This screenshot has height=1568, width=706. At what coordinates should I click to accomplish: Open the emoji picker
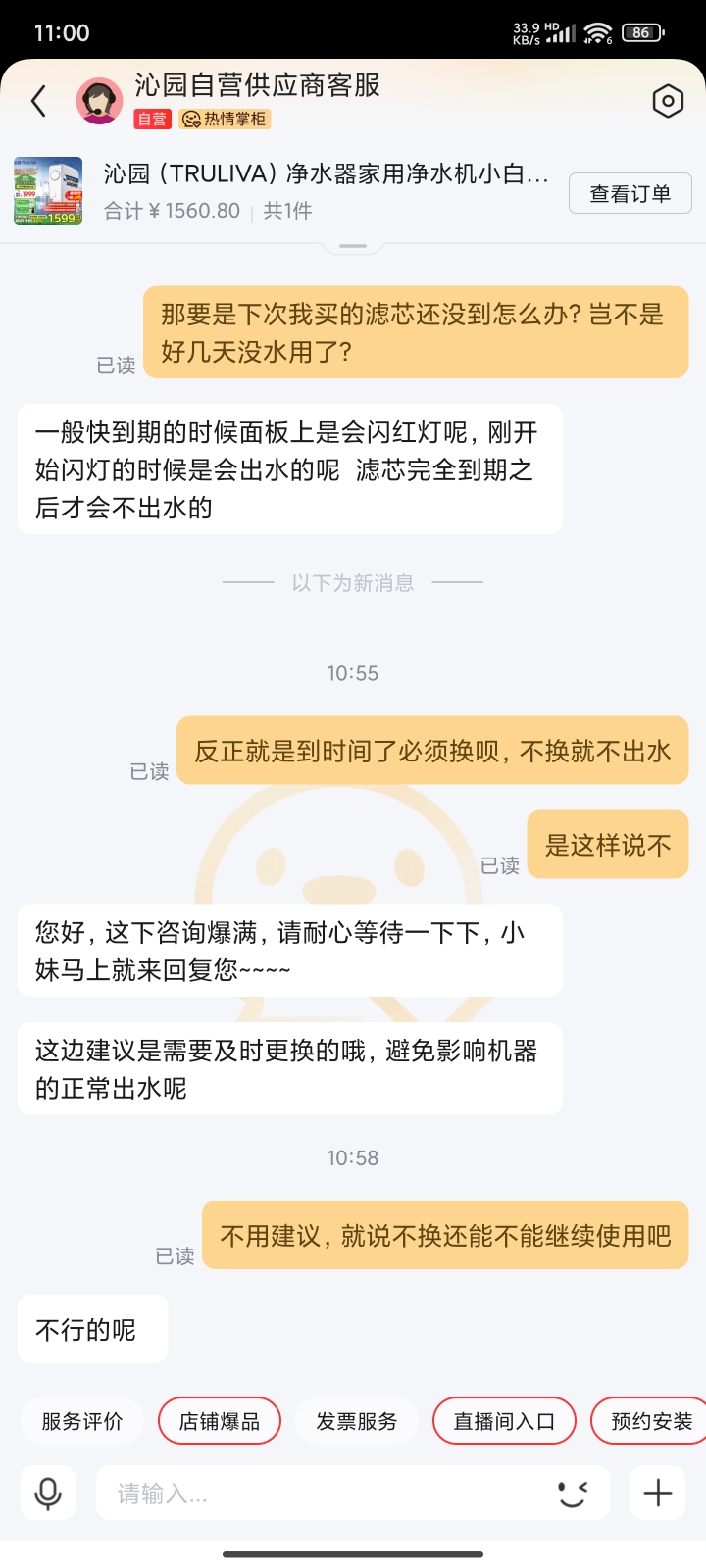[573, 1494]
